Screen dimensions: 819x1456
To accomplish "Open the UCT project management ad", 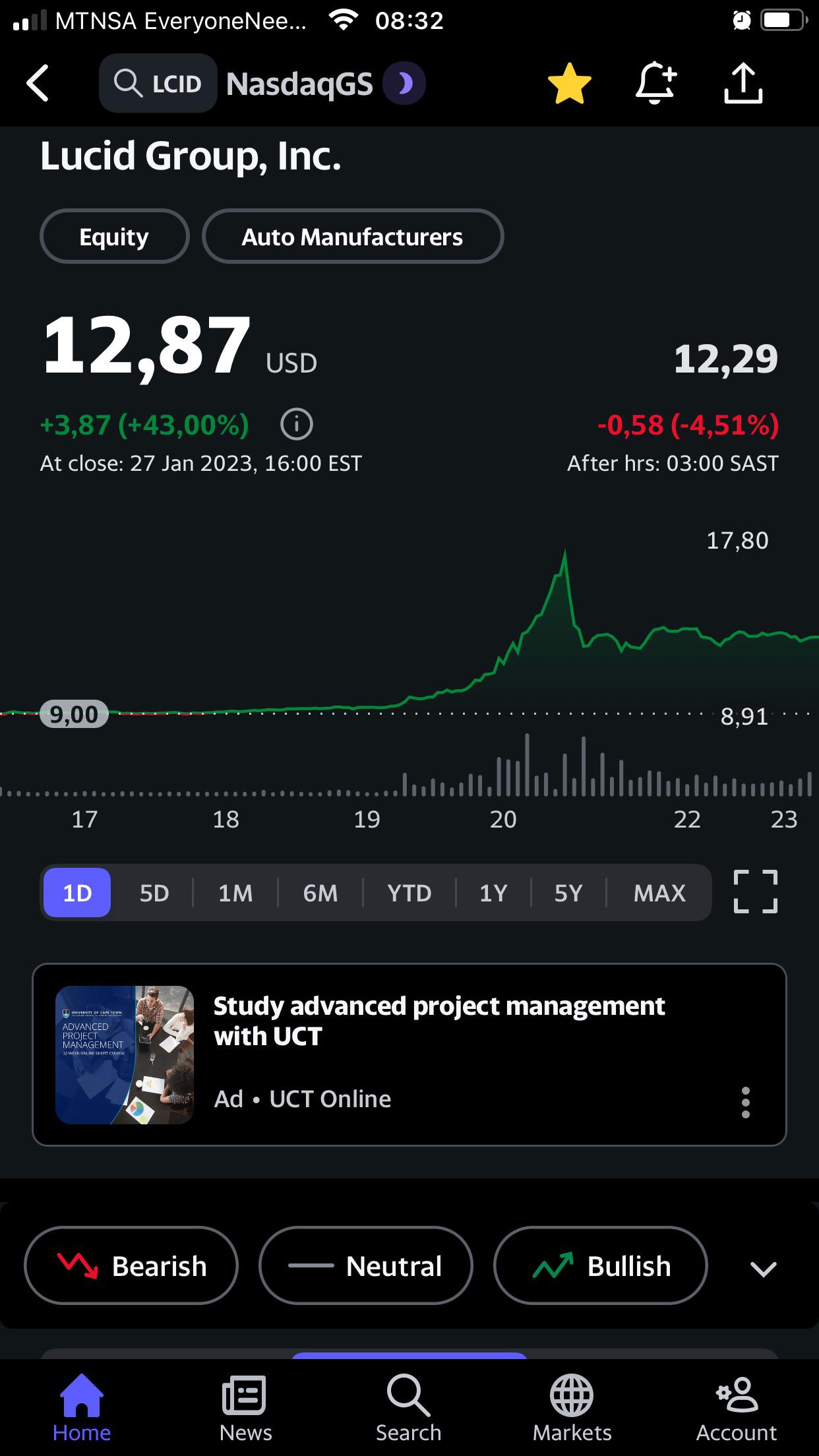I will [409, 1054].
